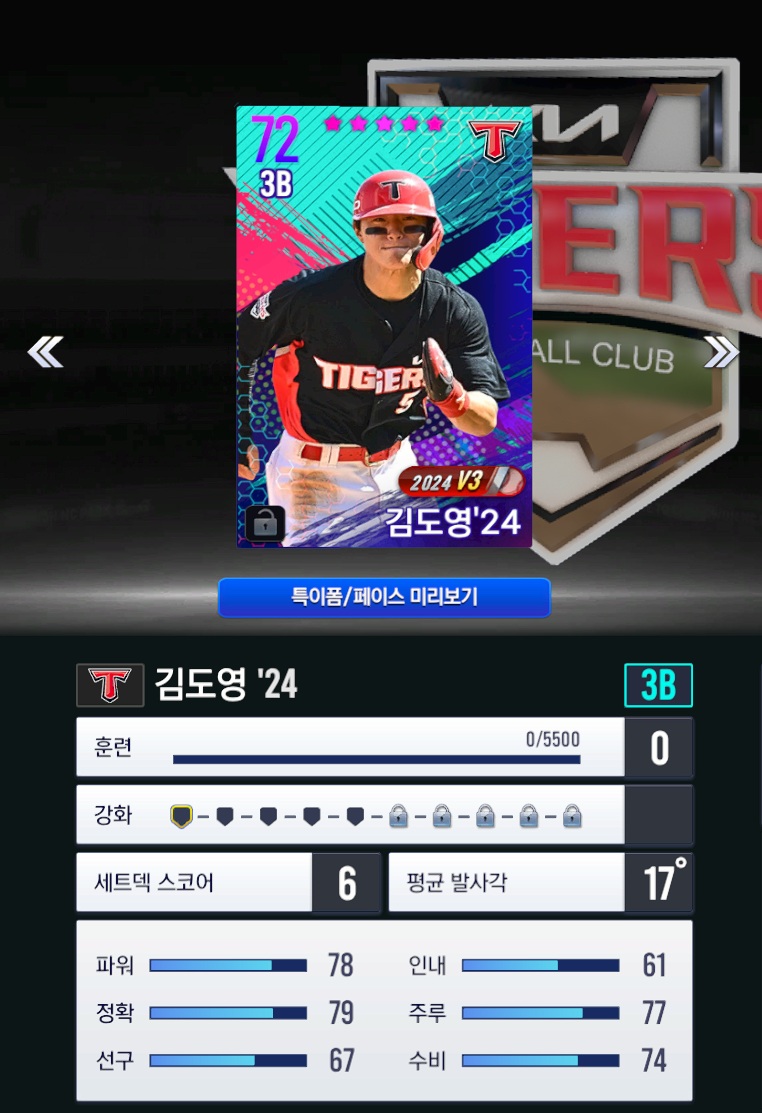Toggle the lock icon on the card

pos(265,523)
